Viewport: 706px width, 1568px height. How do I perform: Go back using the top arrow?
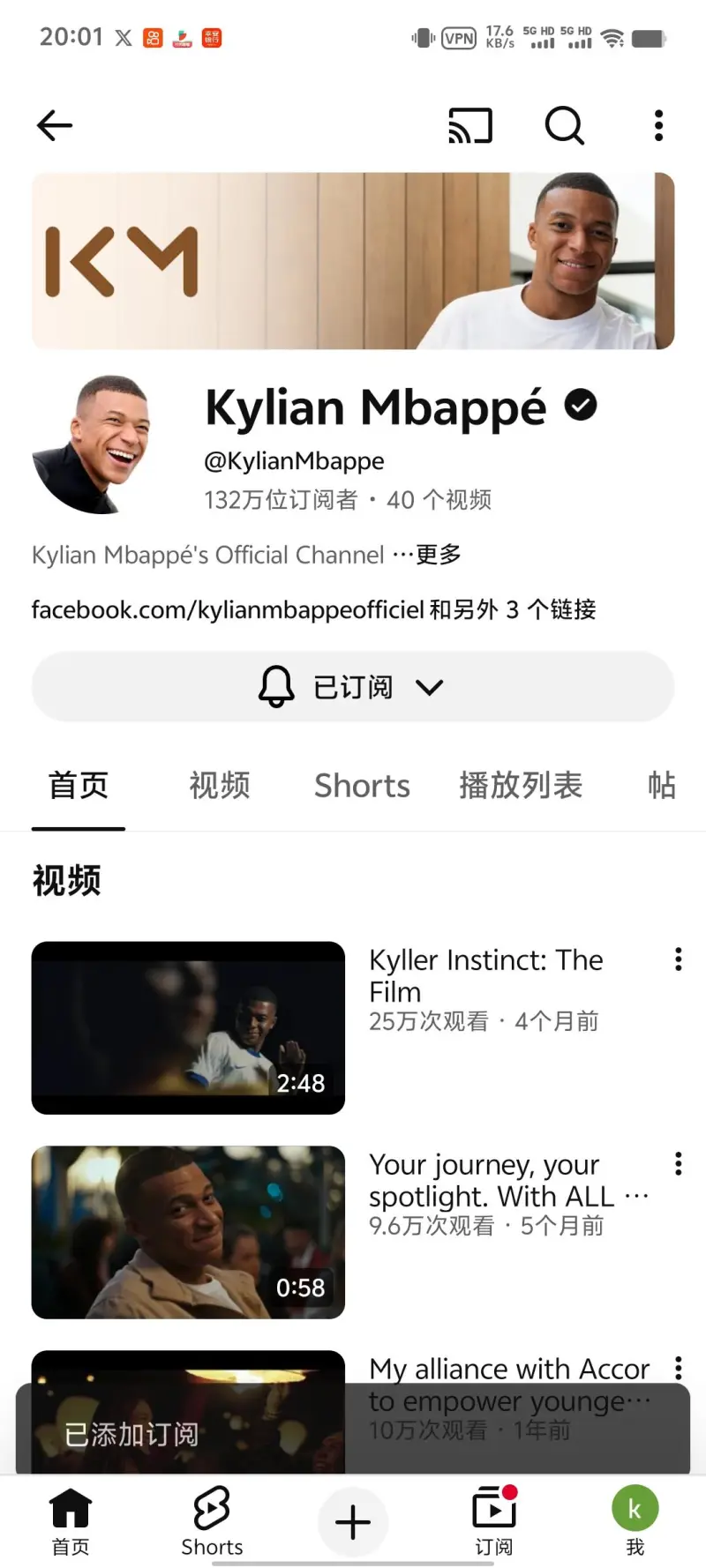[55, 126]
